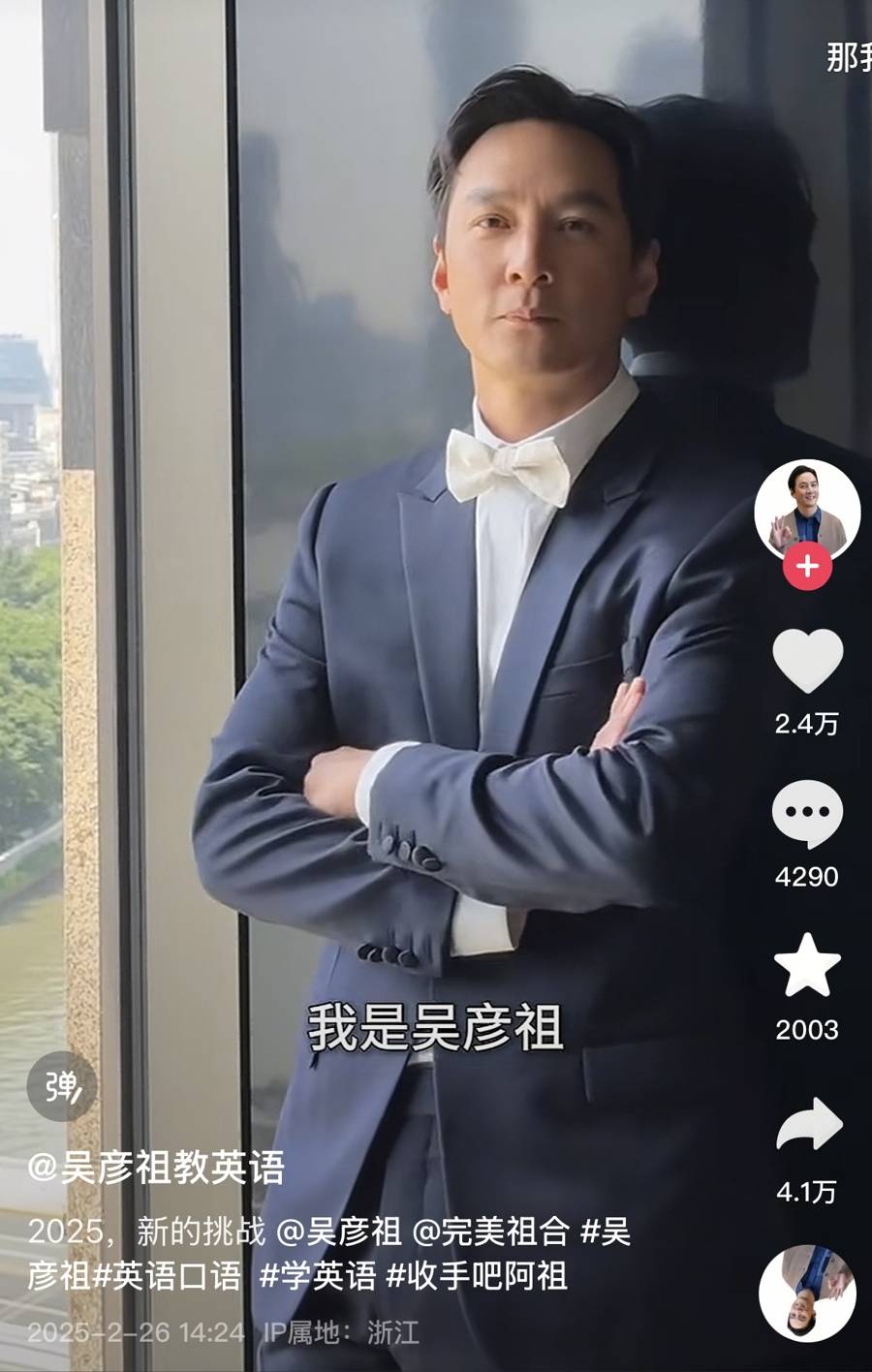This screenshot has height=1372, width=872.
Task: Visit the mentioned @吴彦祖 account in caption
Action: pyautogui.click(x=339, y=1232)
